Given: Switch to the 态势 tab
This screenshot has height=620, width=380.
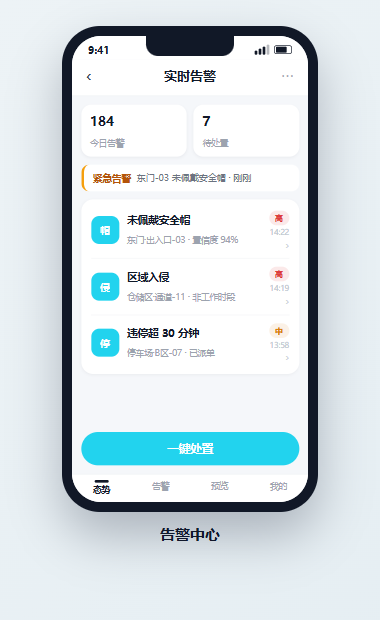Looking at the screenshot, I should tap(102, 488).
